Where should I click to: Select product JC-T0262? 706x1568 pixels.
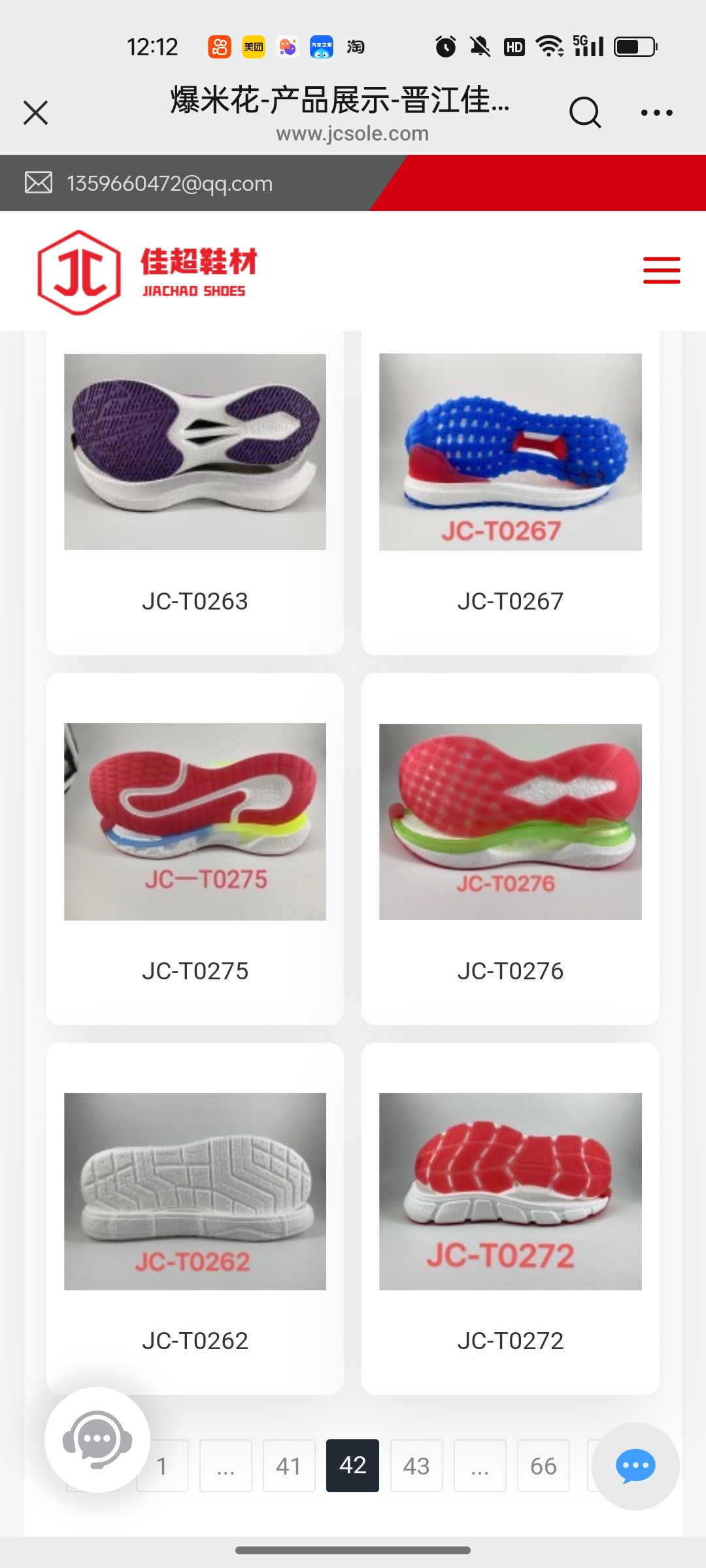[x=195, y=1191]
